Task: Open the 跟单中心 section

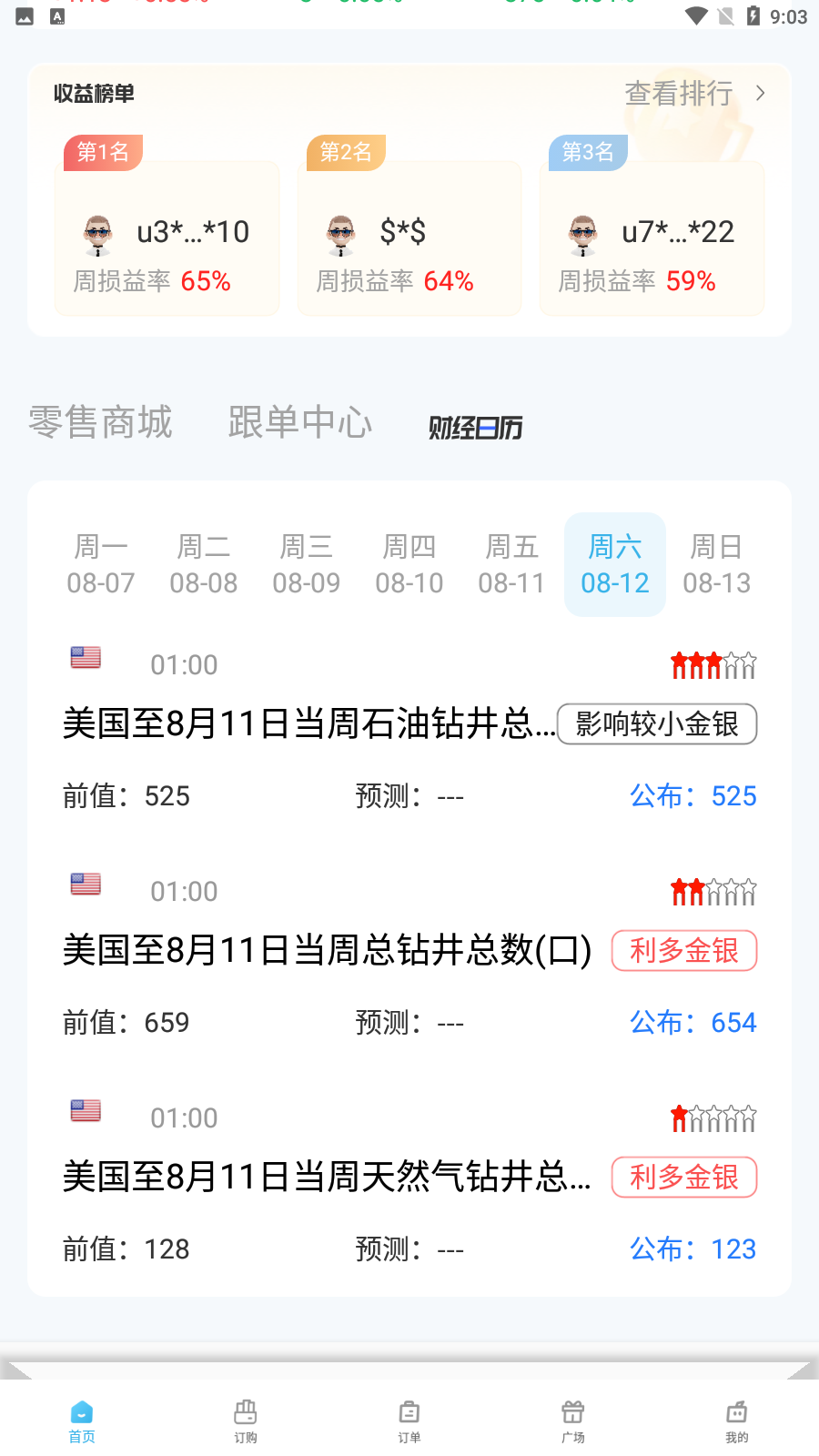Action: pos(301,421)
